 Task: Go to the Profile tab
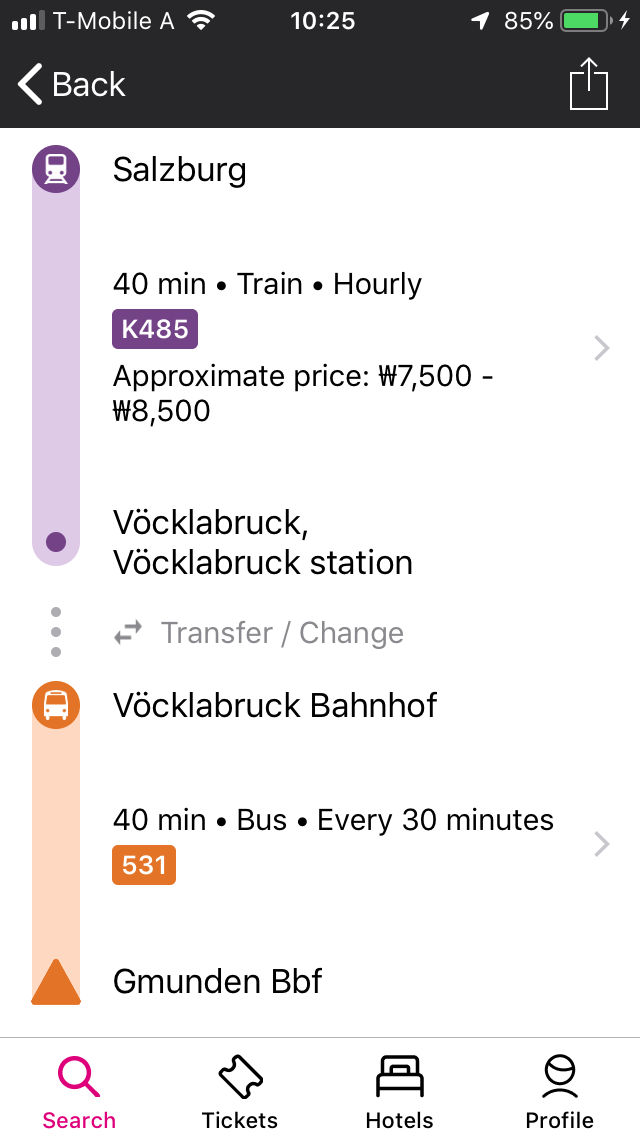(560, 1092)
